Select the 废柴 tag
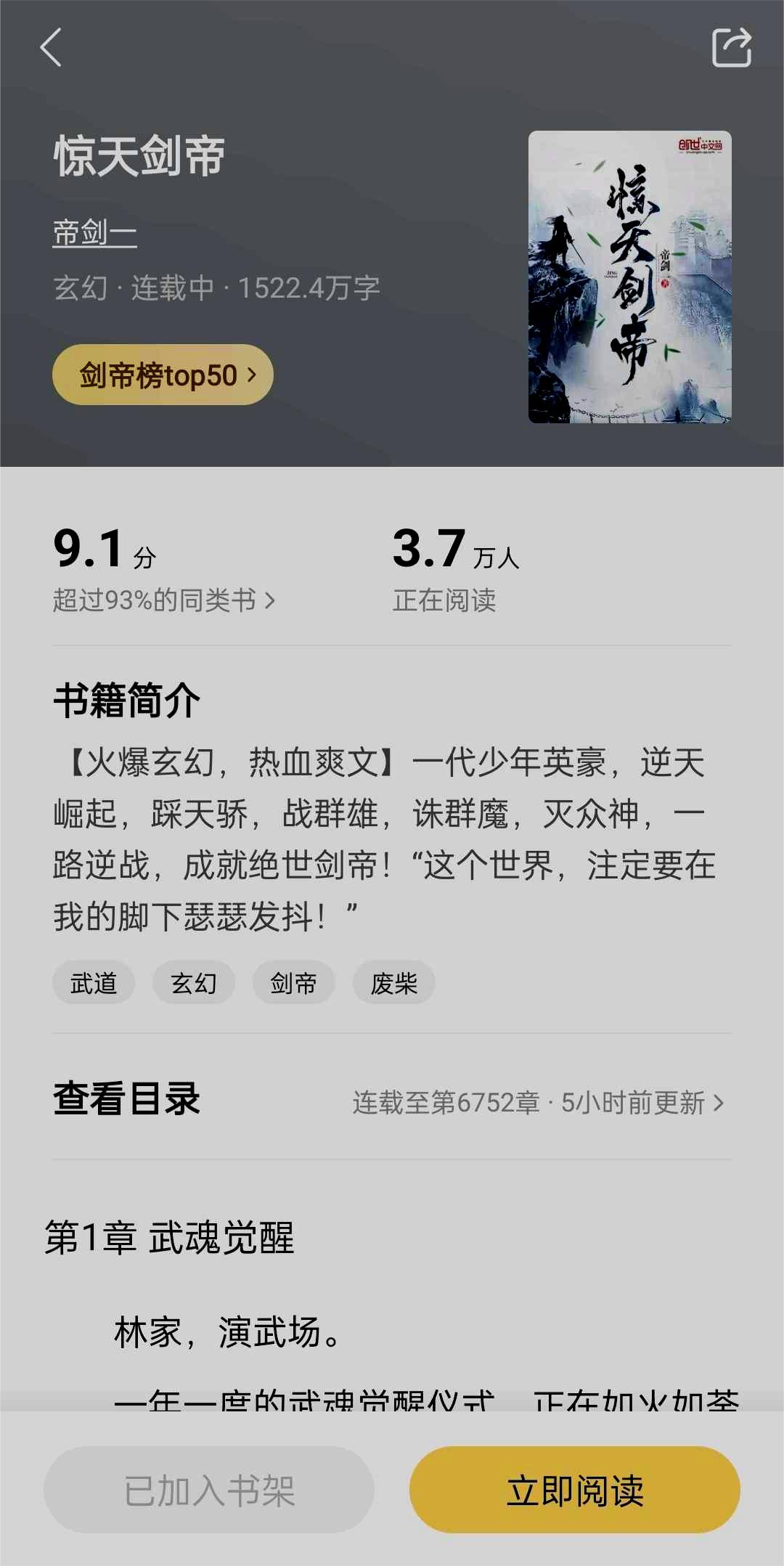The width and height of the screenshot is (784, 1566). tap(394, 983)
